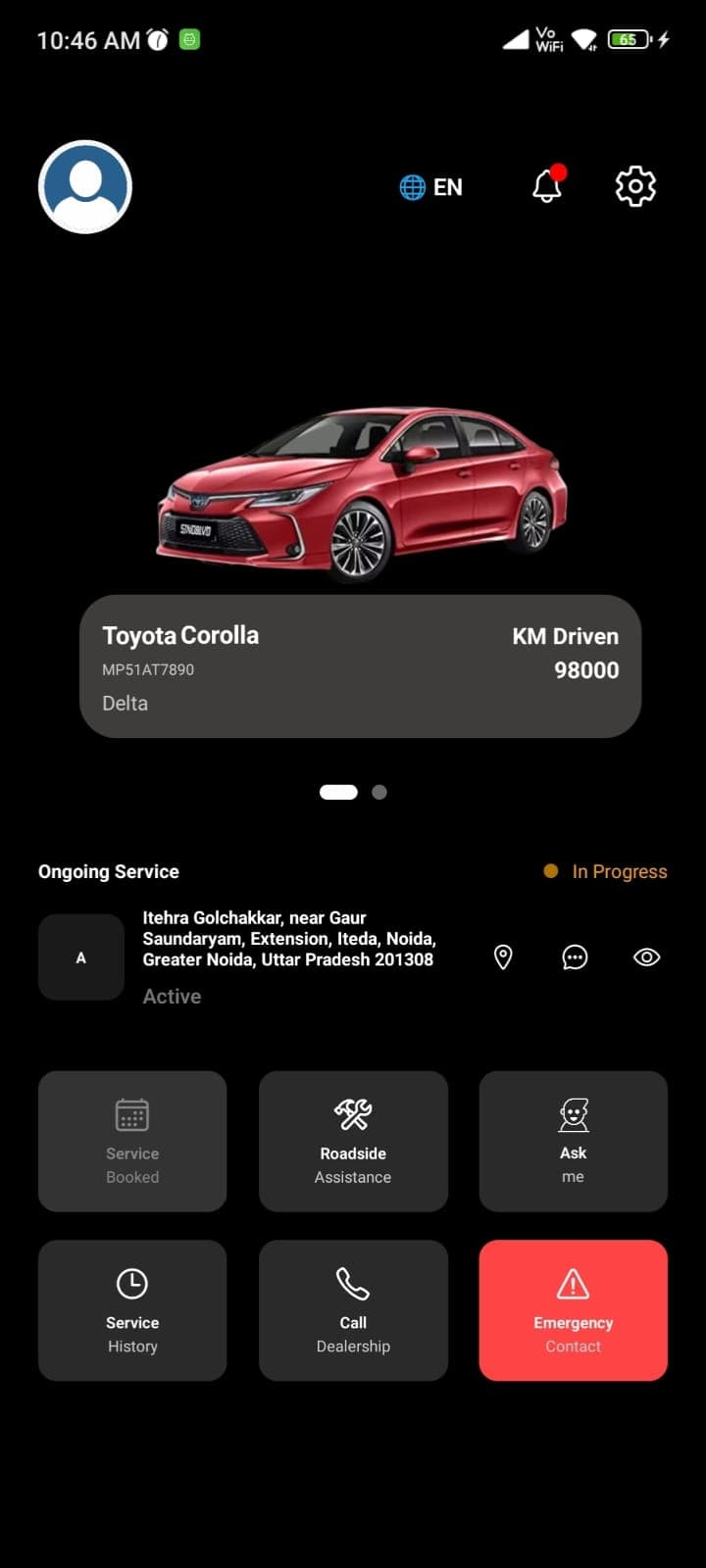Open Emergency Contact
Image resolution: width=706 pixels, height=1568 pixels.
pyautogui.click(x=574, y=1310)
